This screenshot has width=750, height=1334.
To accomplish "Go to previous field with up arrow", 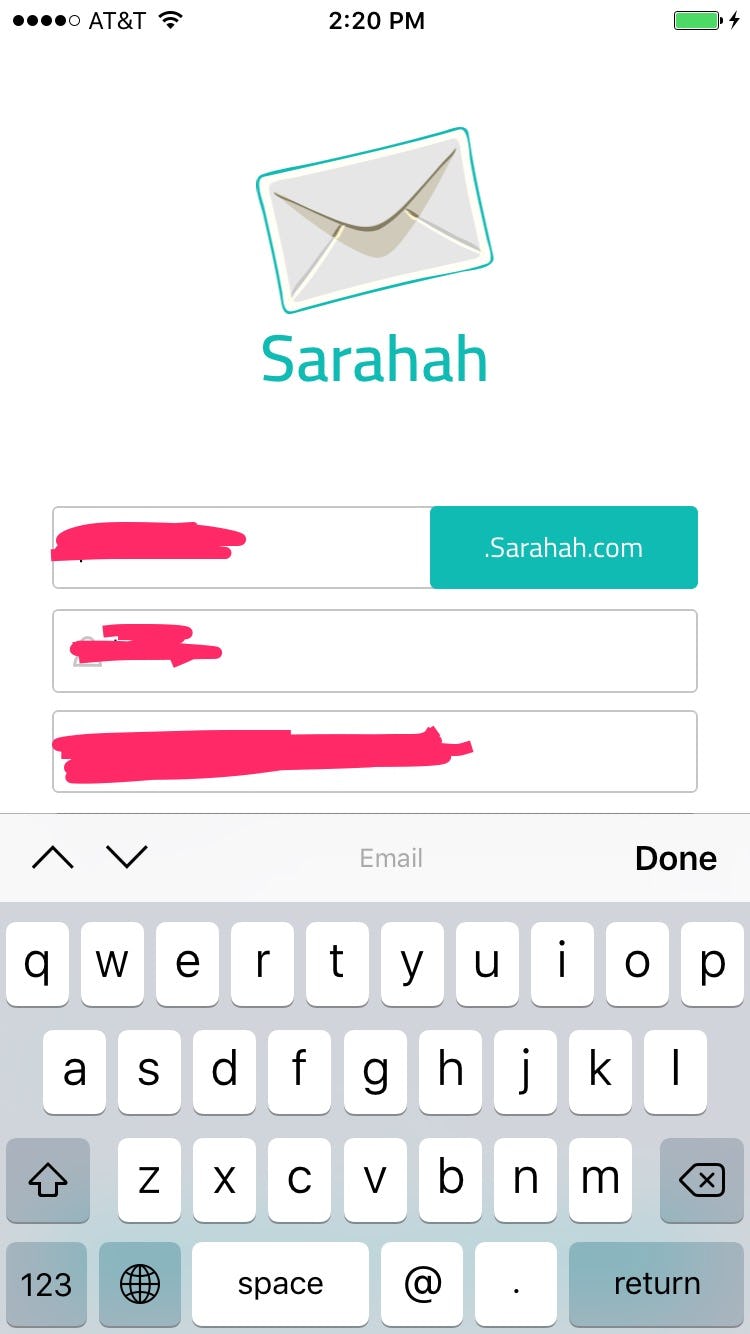I will pyautogui.click(x=53, y=857).
